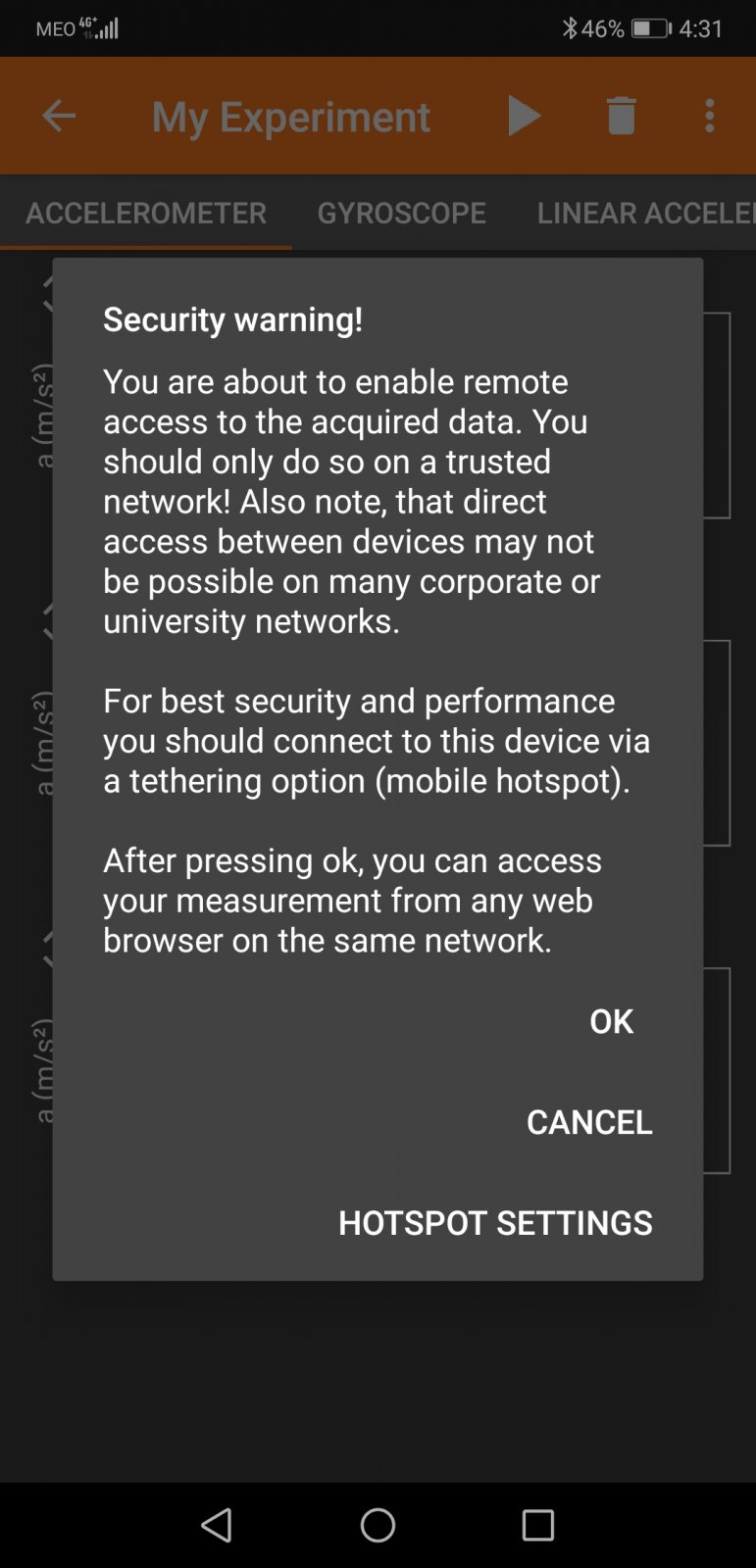
Task: Go to the home screen
Action: point(378,1525)
